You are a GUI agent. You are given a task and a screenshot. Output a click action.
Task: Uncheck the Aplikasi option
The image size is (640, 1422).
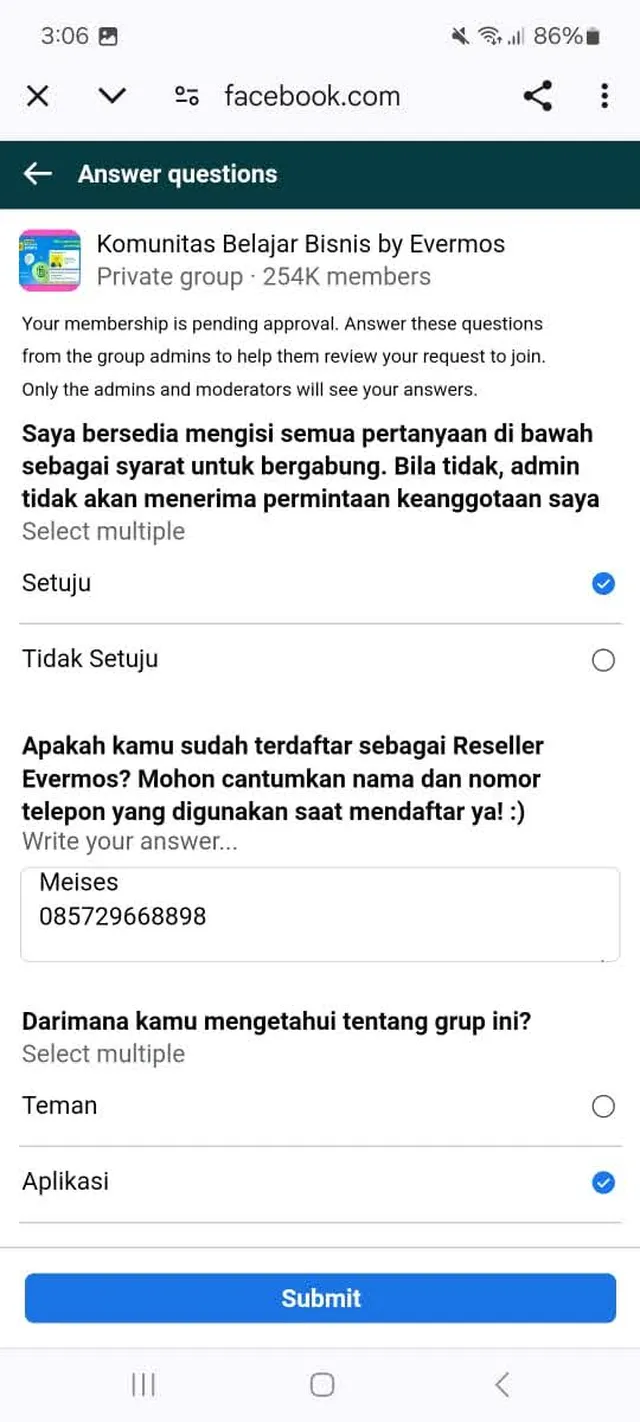[x=603, y=1183]
